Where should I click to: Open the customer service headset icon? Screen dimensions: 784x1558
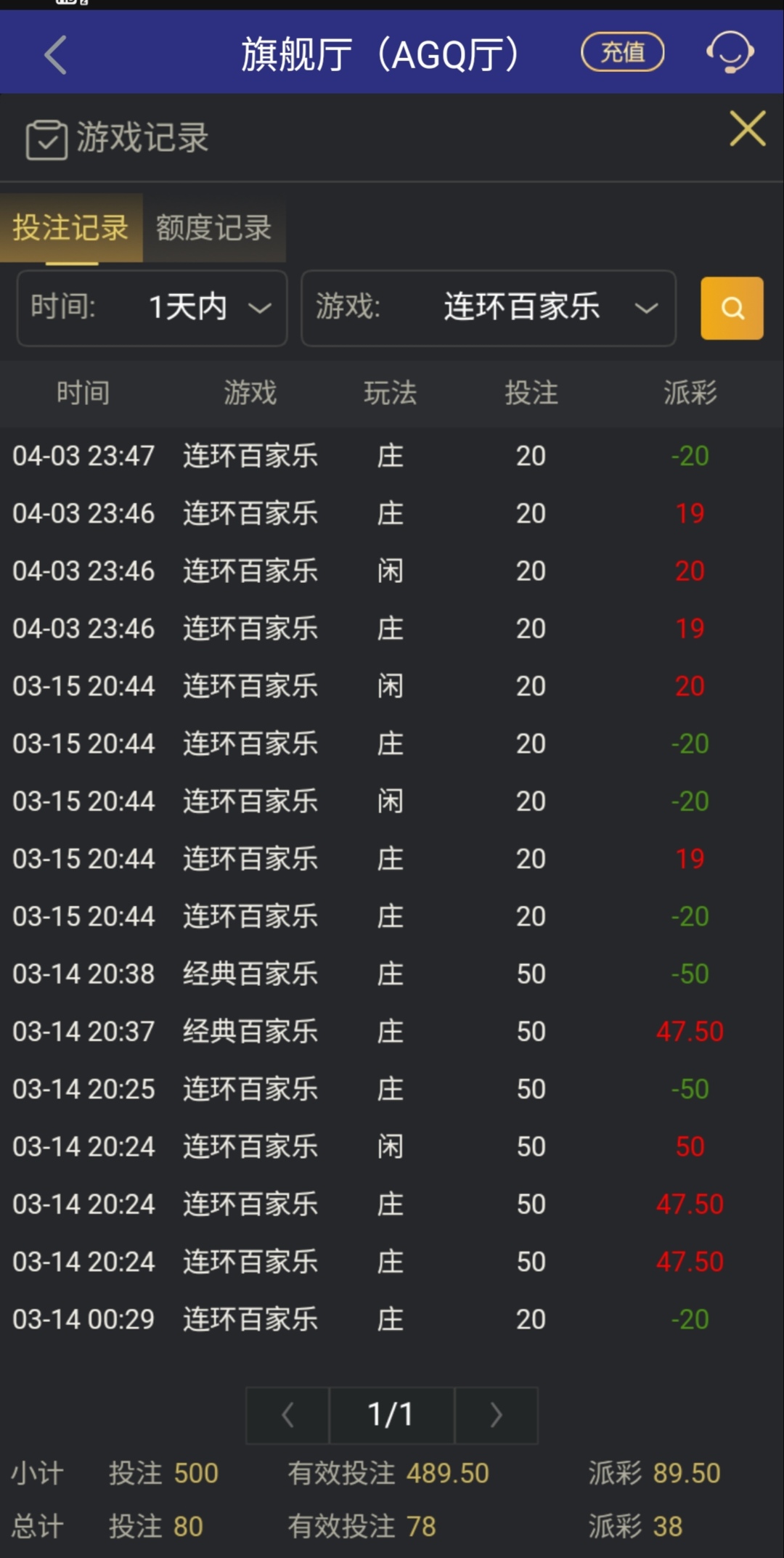tap(730, 52)
